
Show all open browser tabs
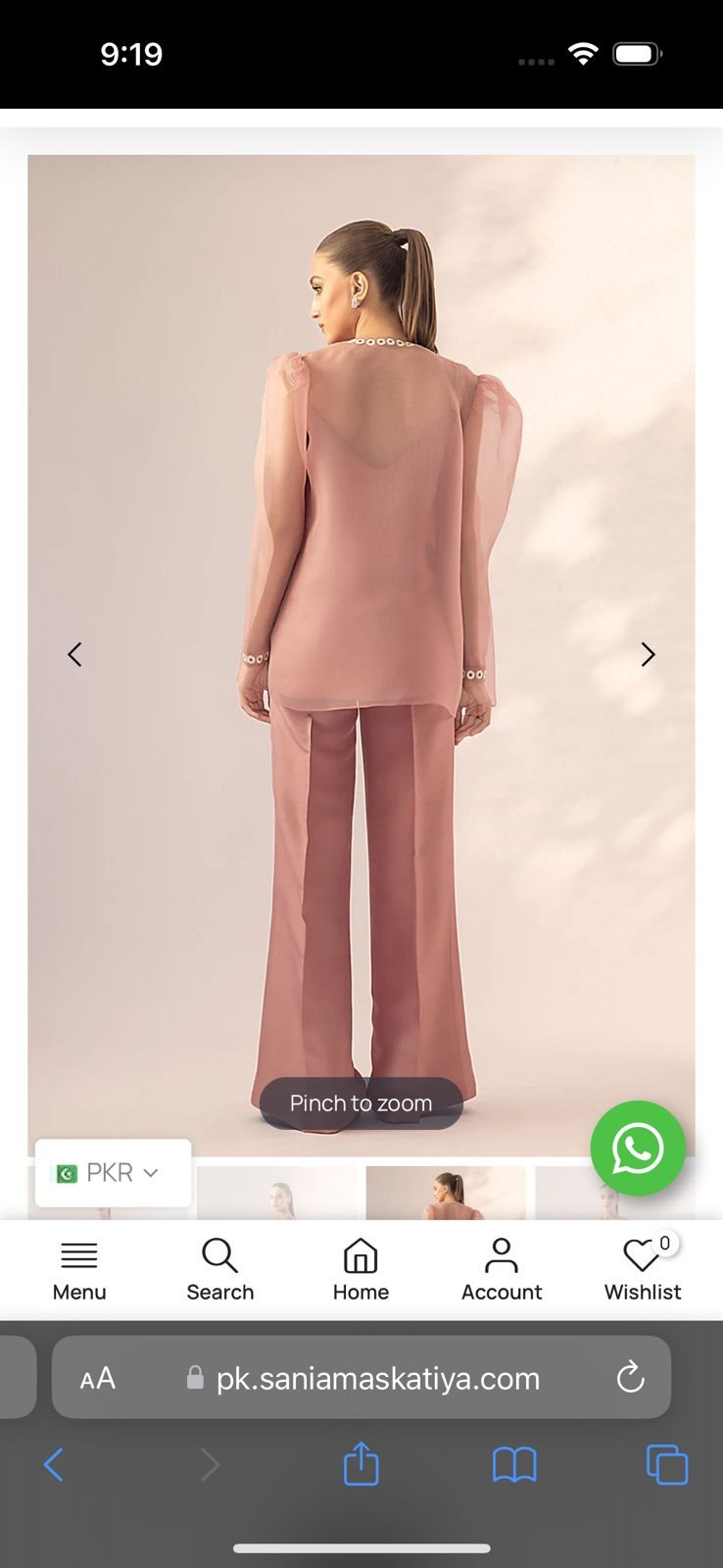667,1466
